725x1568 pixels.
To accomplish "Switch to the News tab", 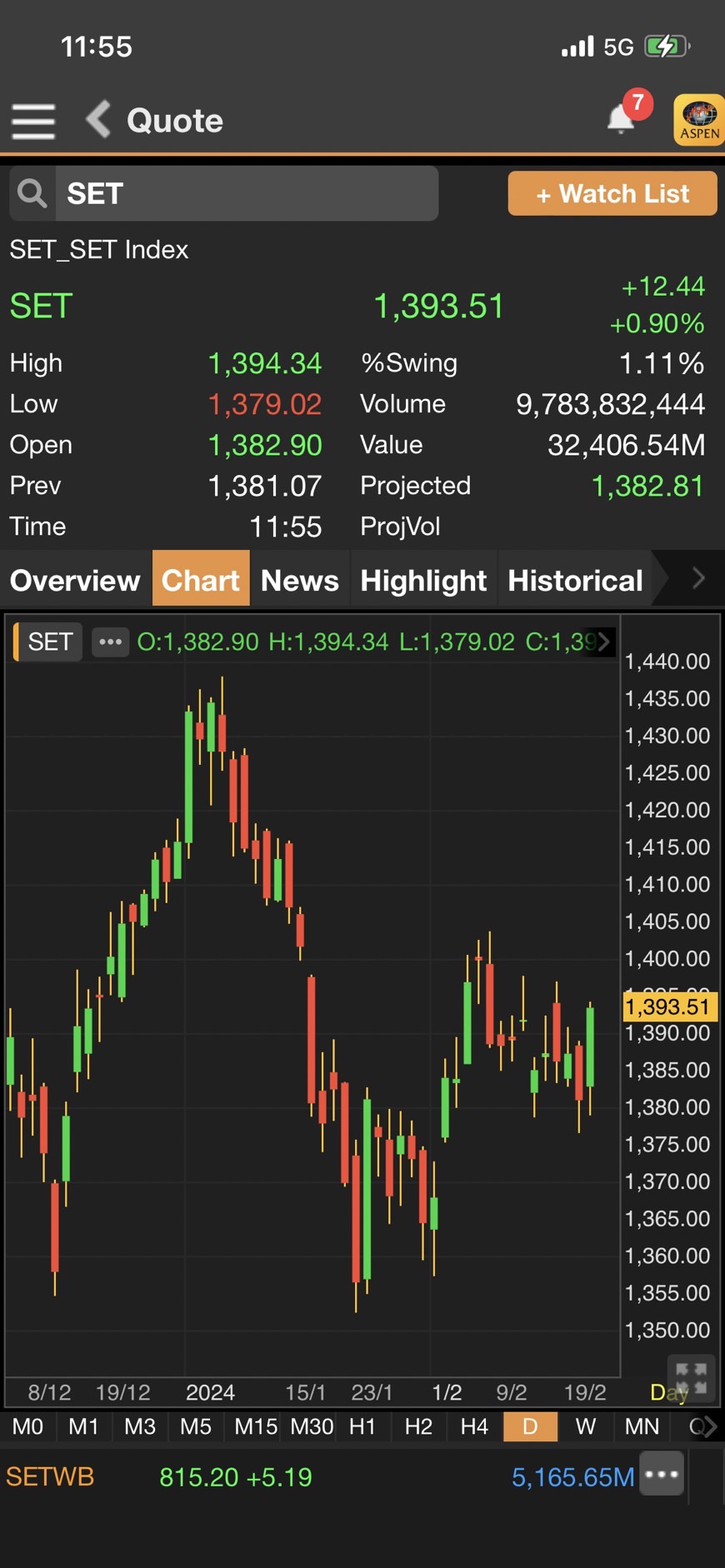I will click(300, 579).
